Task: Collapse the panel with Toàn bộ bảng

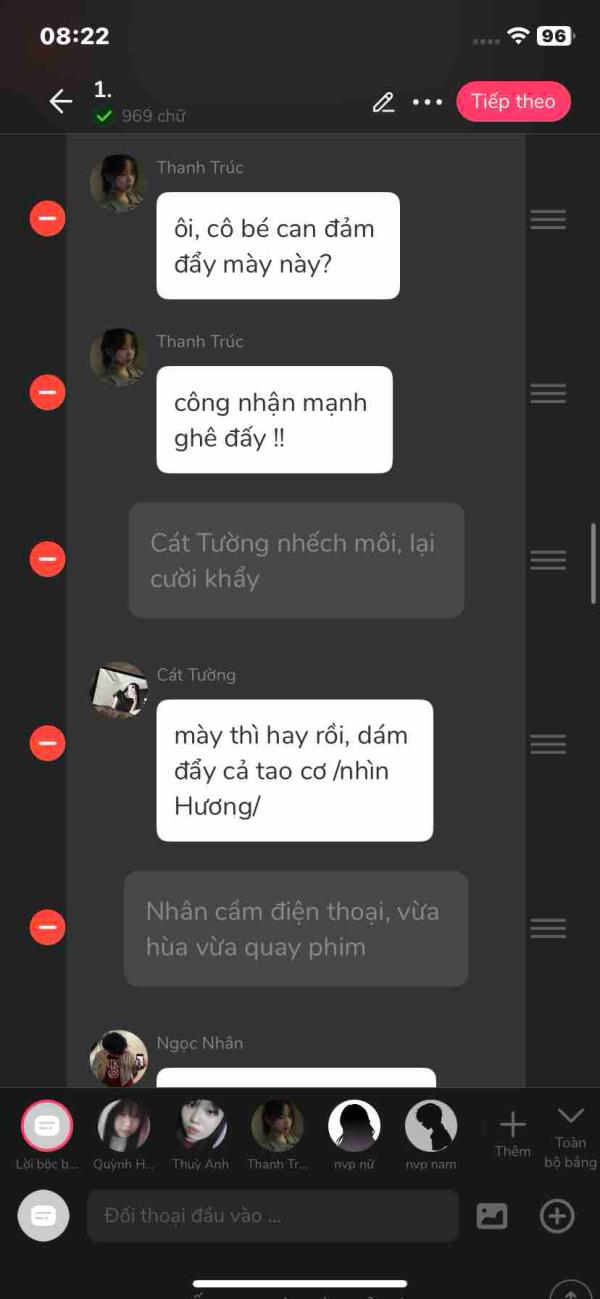Action: coord(570,1137)
